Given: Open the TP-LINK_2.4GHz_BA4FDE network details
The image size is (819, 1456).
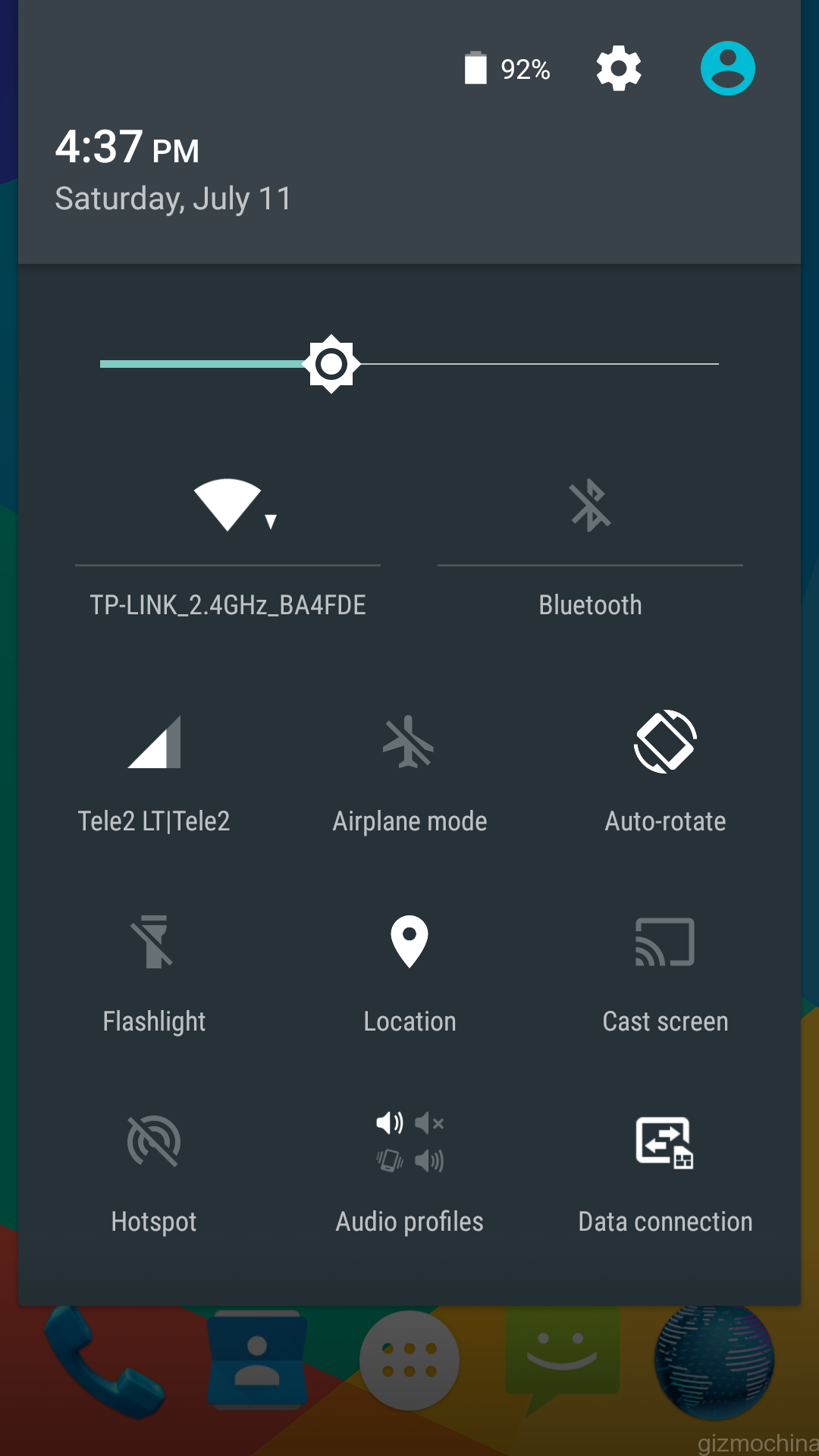Looking at the screenshot, I should pyautogui.click(x=227, y=605).
